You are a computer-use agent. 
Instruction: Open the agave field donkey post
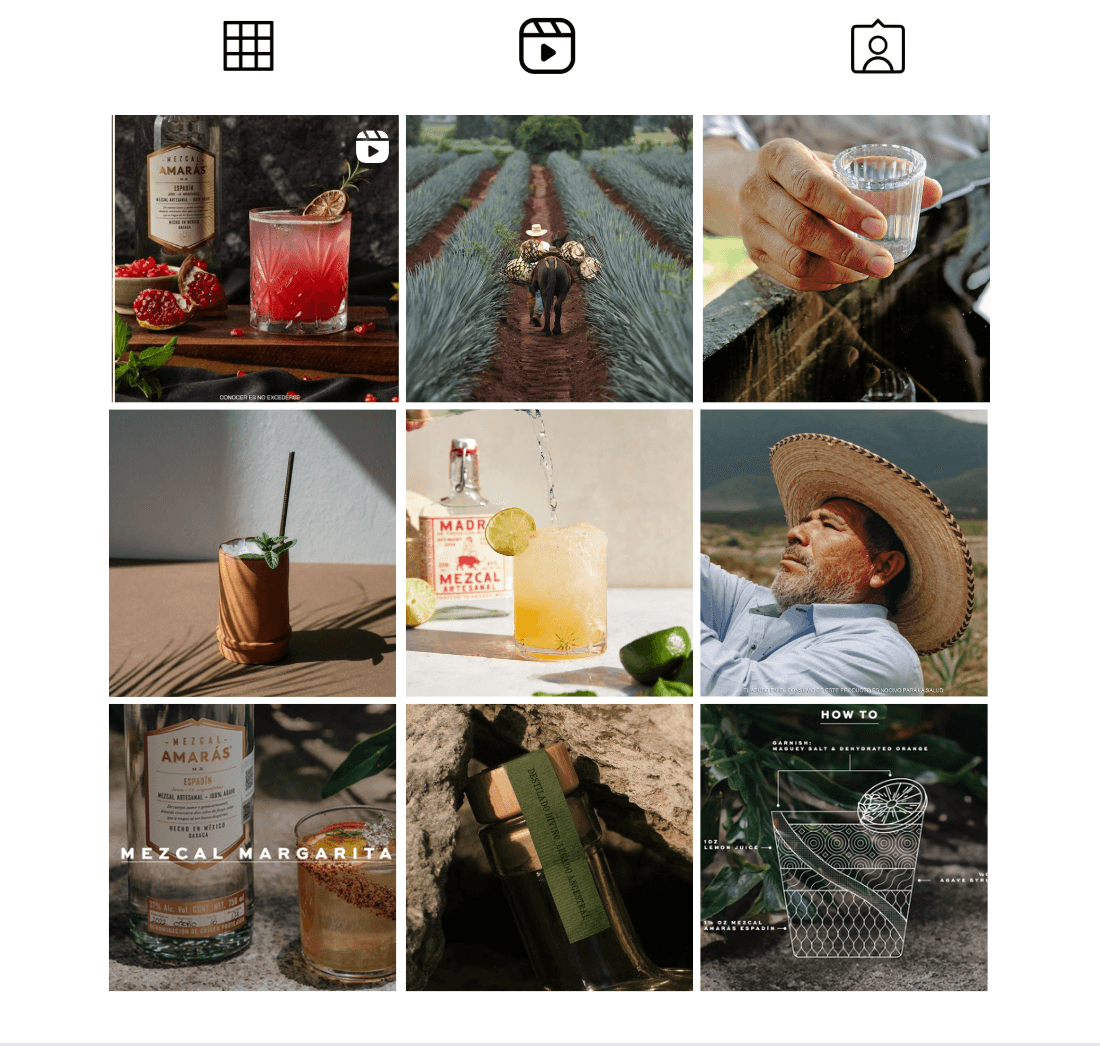click(x=549, y=258)
